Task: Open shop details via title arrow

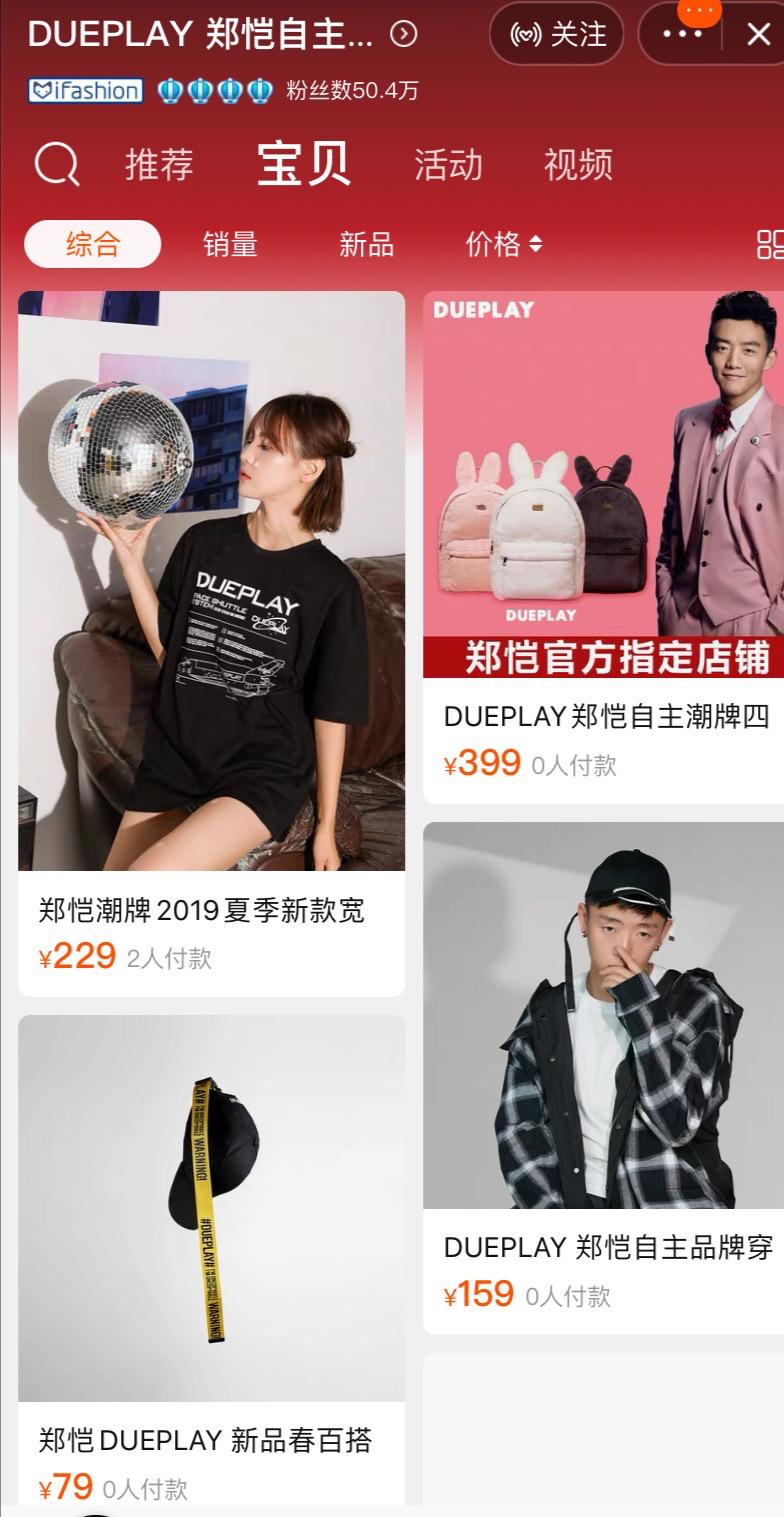Action: click(403, 34)
